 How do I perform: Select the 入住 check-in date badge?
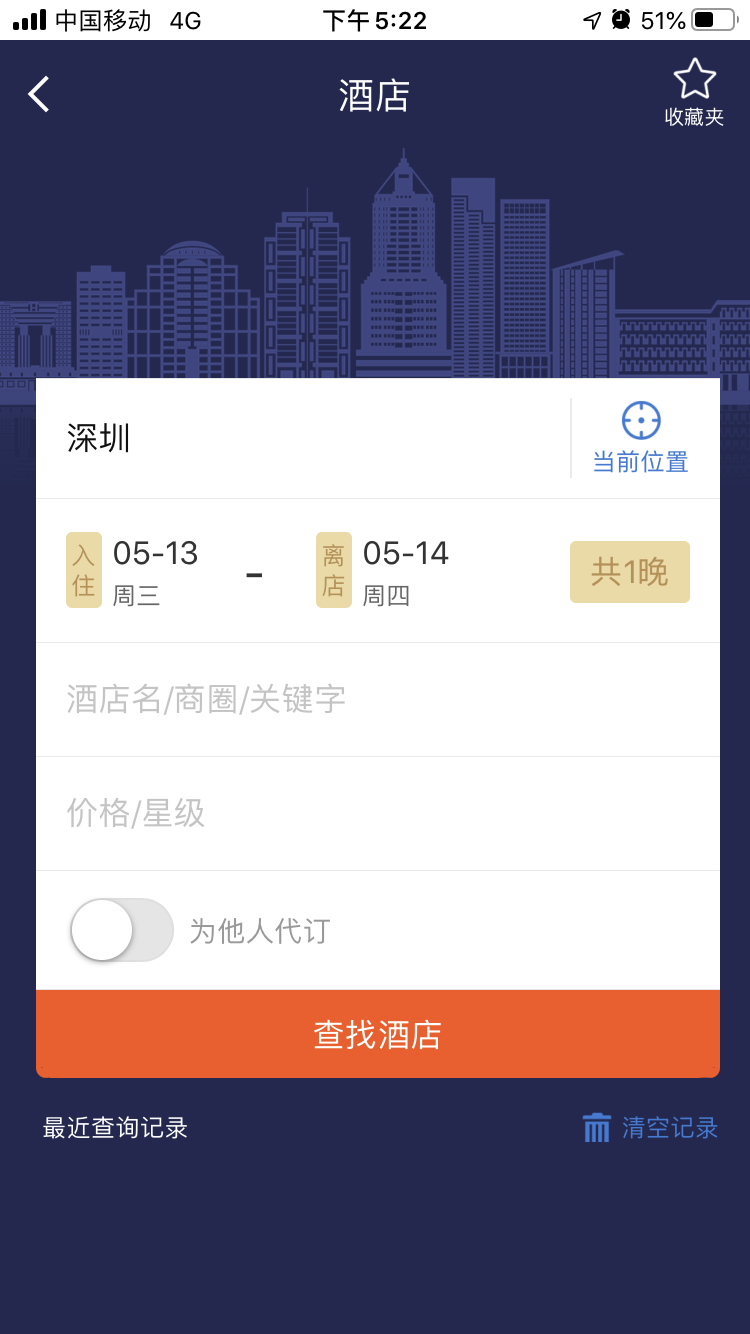tap(84, 570)
